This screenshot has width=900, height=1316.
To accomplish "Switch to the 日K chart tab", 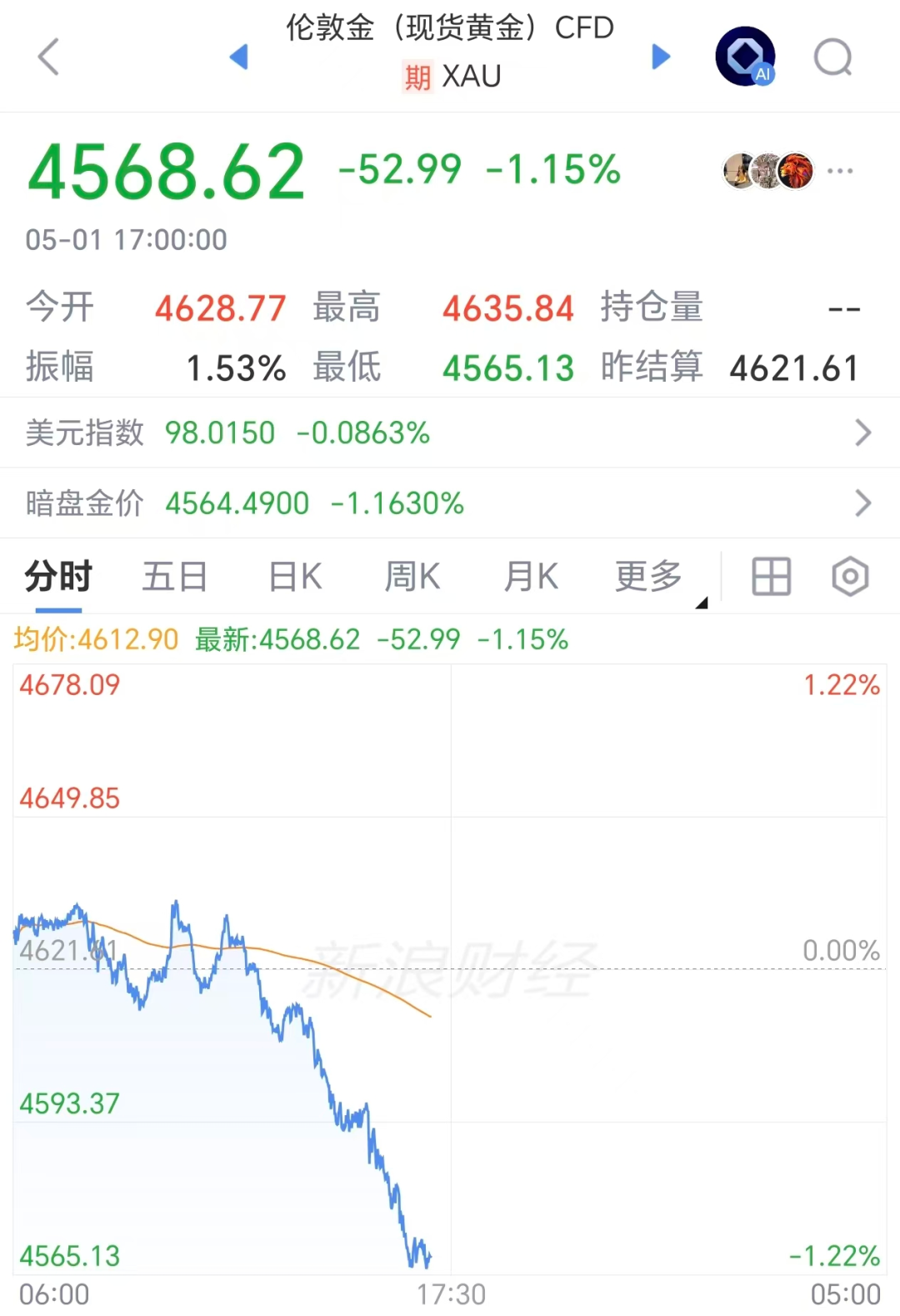I will [295, 577].
